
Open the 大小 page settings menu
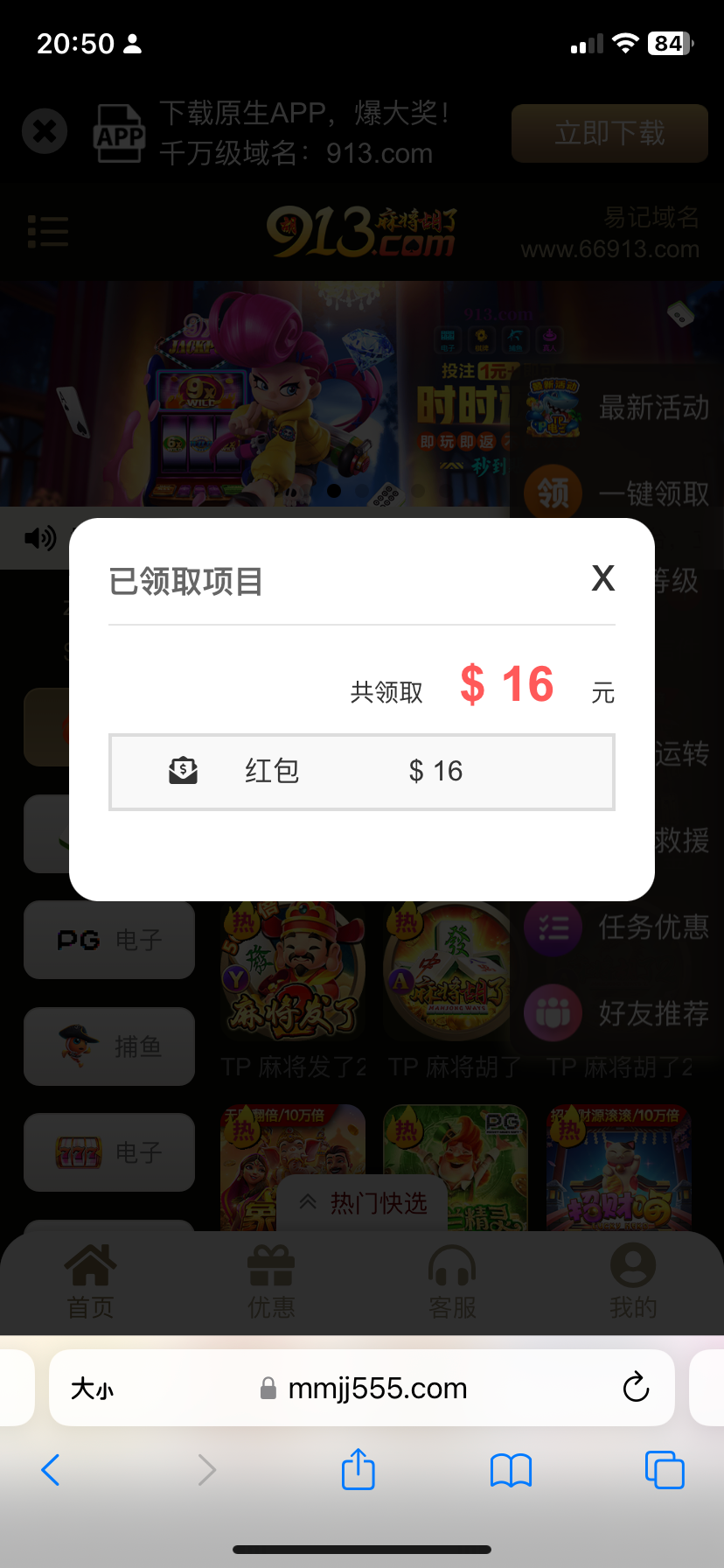(92, 1389)
